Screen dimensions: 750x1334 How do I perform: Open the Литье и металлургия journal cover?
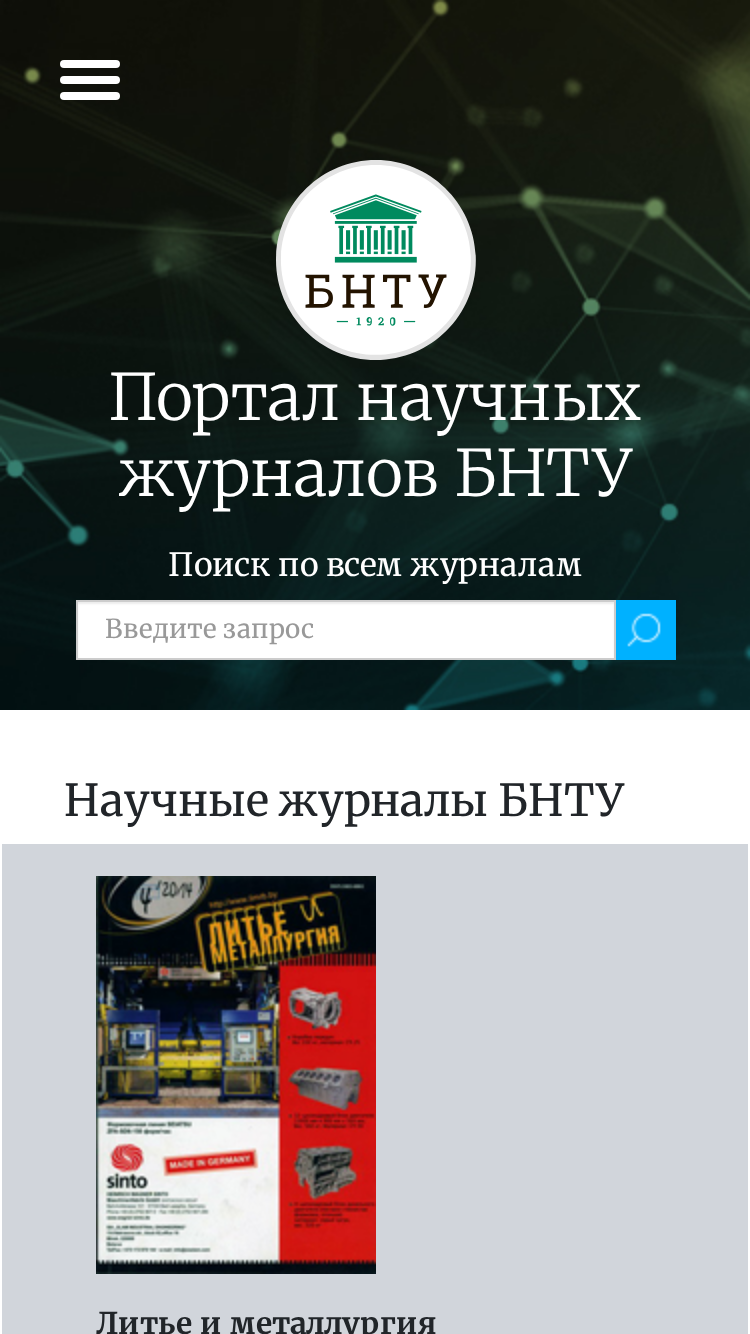point(236,1075)
